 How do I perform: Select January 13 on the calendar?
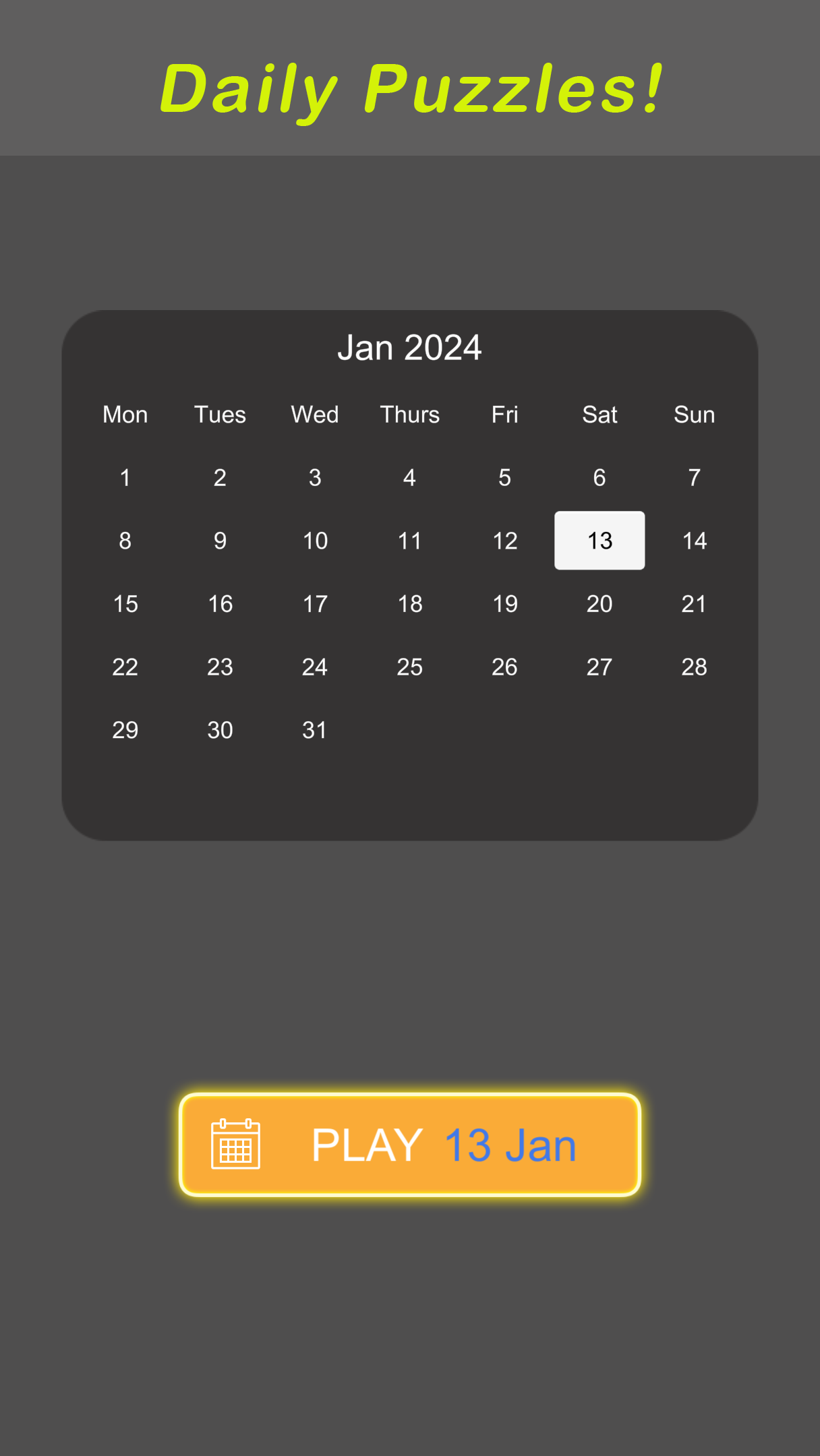coord(599,541)
